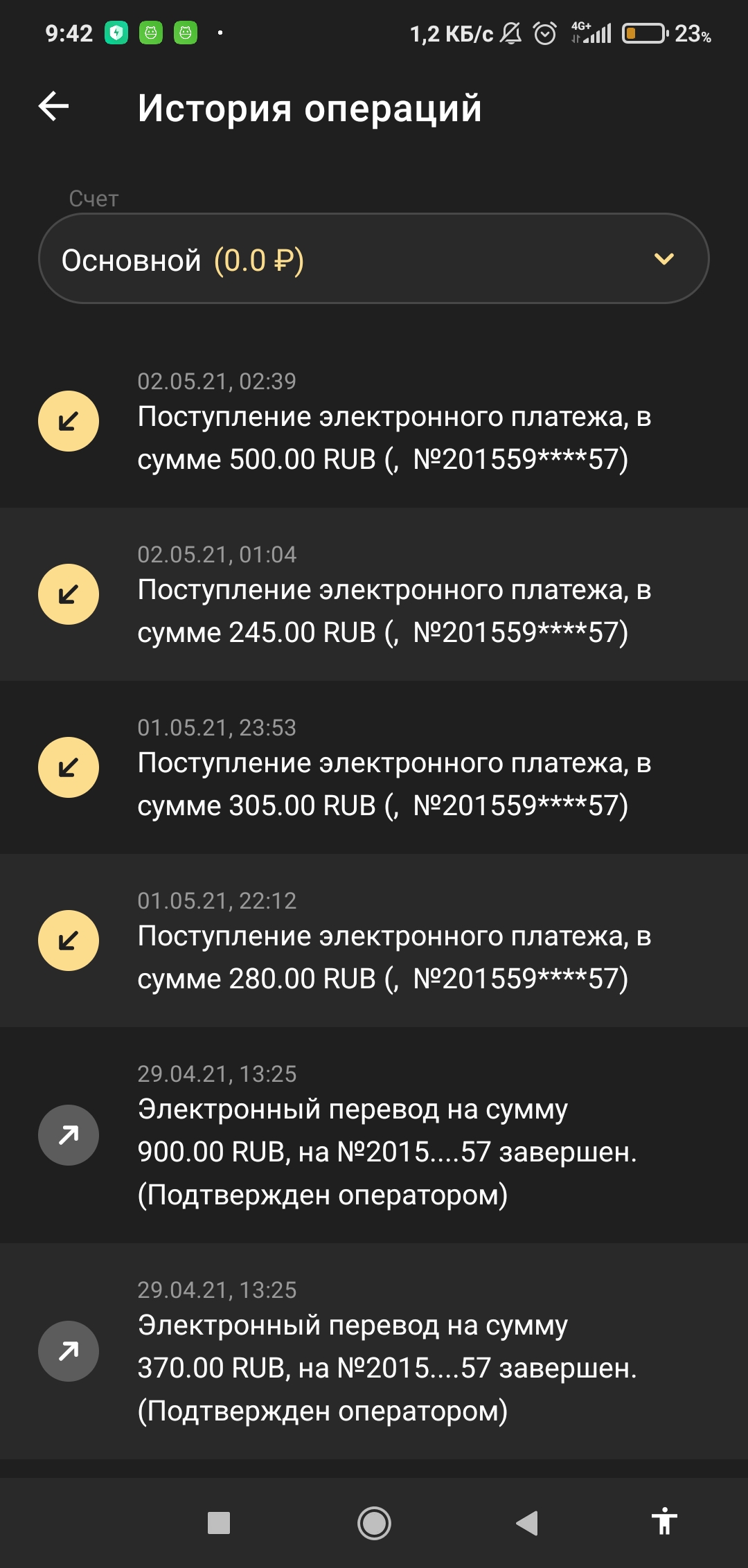Tap the system back triangle button
This screenshot has height=1568, width=748.
point(528,1523)
